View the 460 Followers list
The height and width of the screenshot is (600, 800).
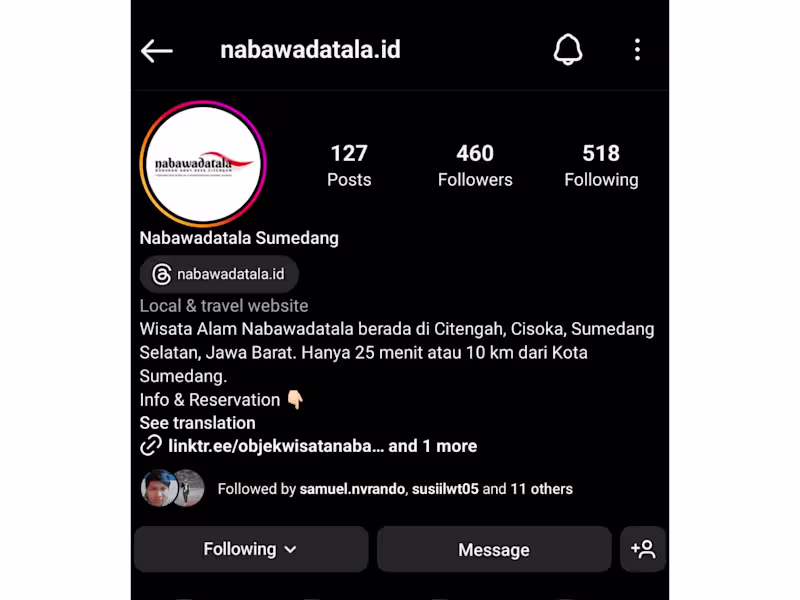click(x=475, y=165)
